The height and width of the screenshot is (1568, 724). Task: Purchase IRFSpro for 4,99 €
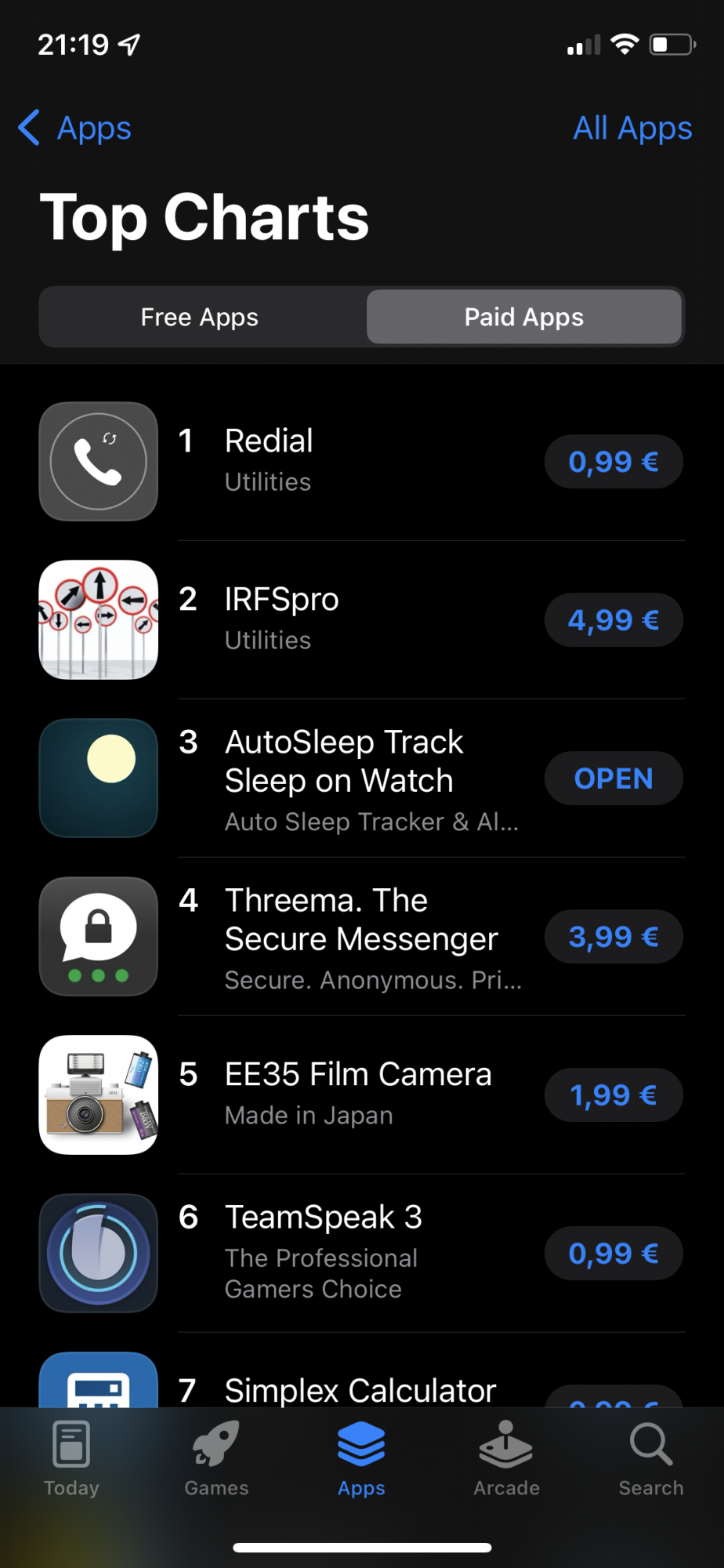point(613,620)
